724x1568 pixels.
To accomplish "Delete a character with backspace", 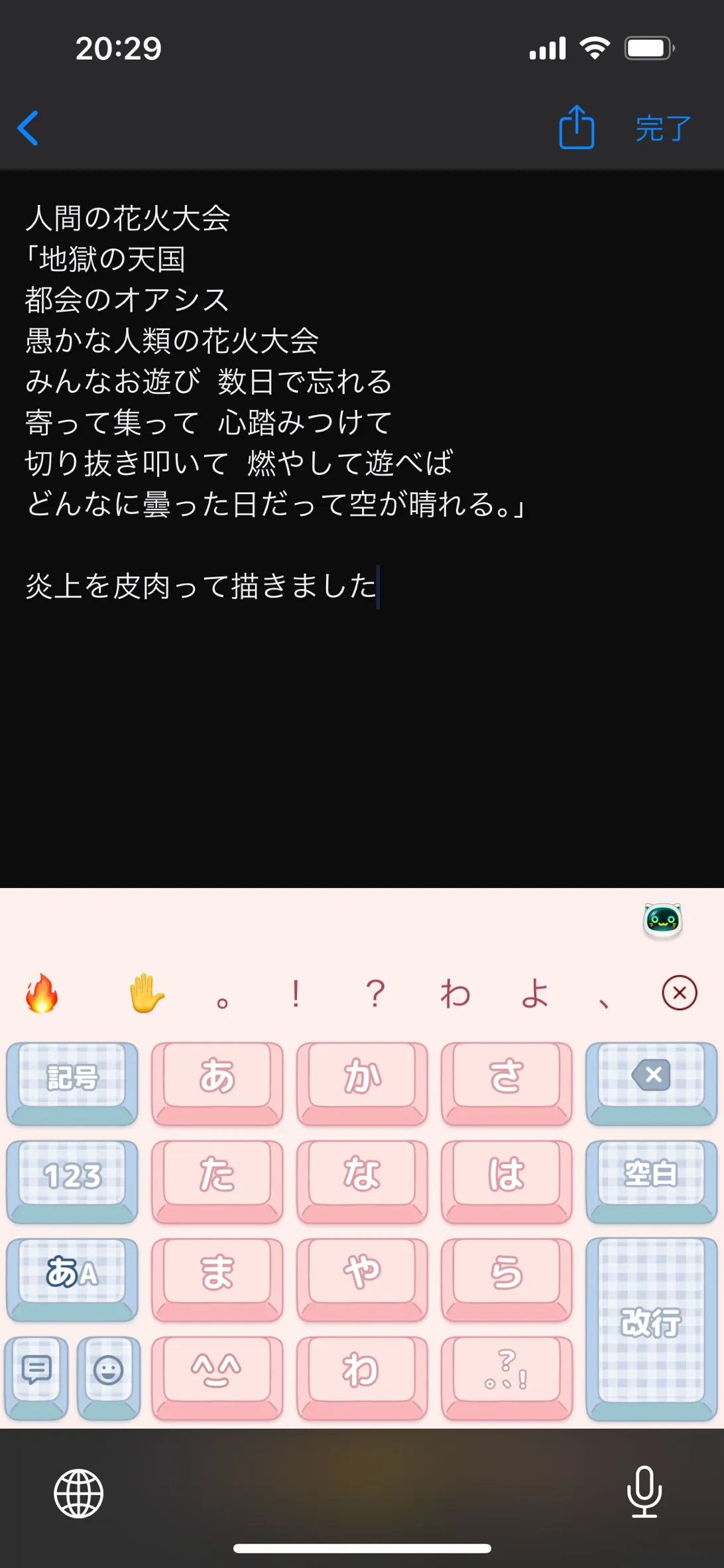I will (x=652, y=1082).
